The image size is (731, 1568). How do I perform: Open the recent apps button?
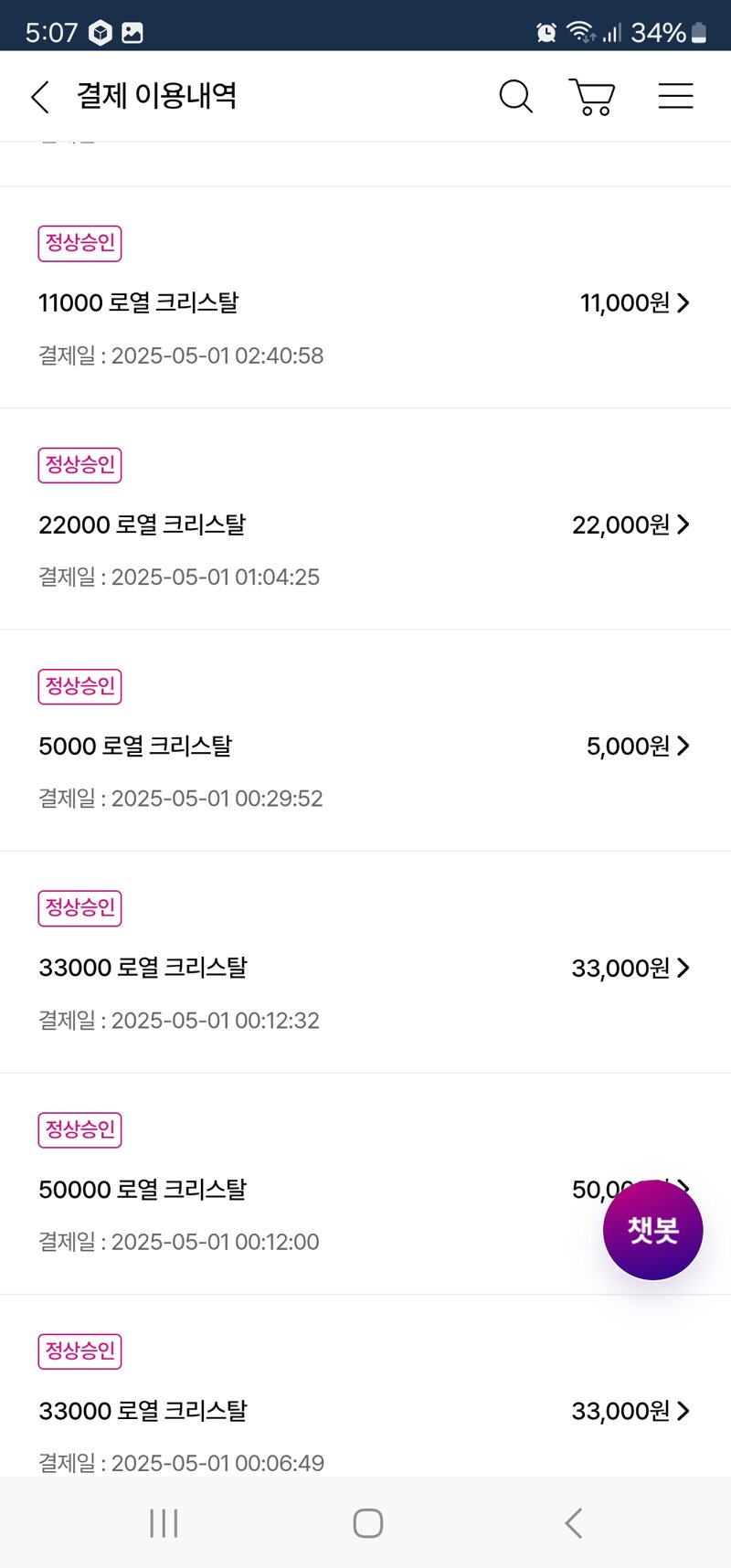pyautogui.click(x=164, y=1523)
